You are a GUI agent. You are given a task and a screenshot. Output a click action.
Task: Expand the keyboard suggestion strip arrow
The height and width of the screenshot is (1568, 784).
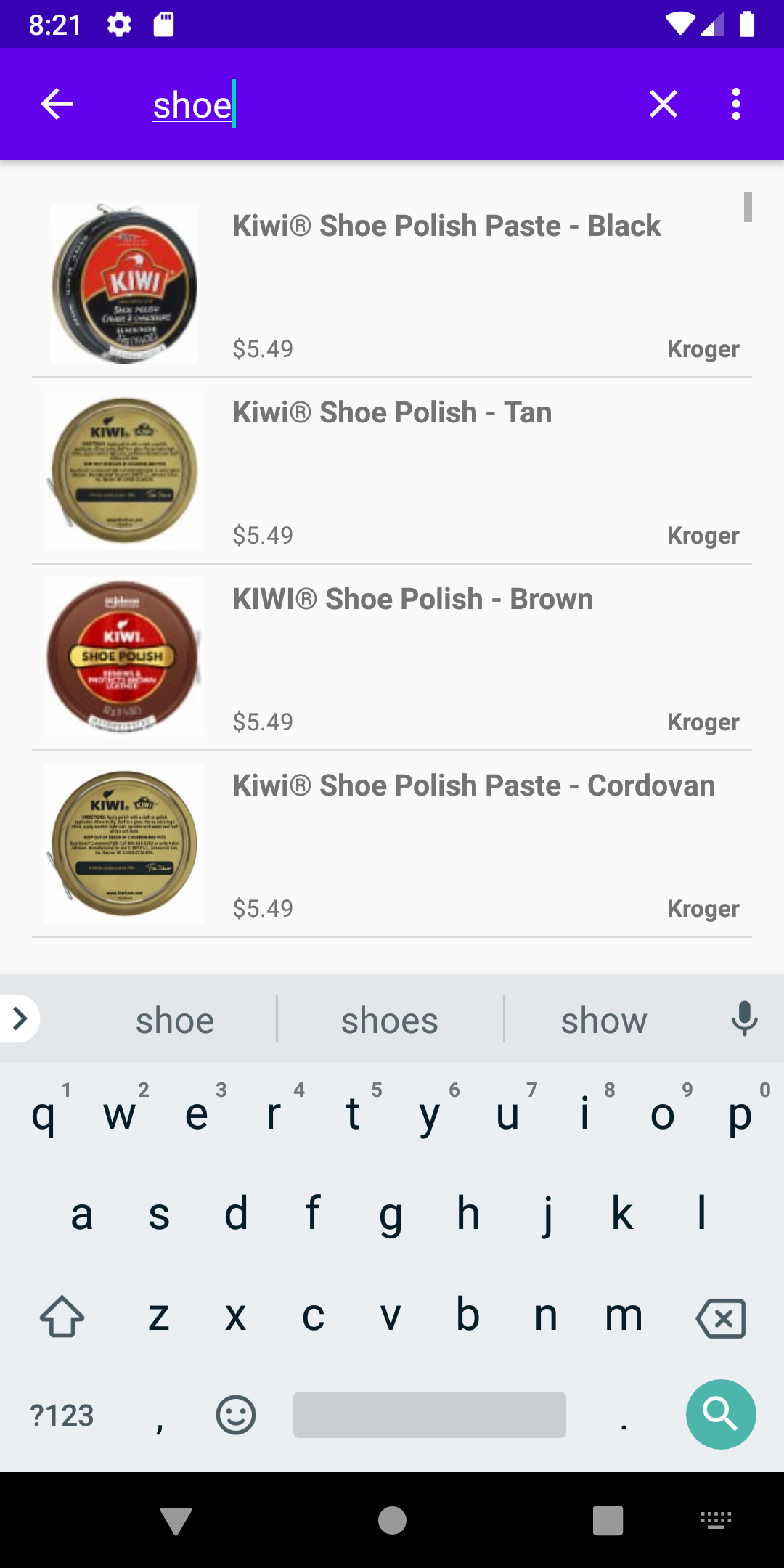pos(20,1018)
